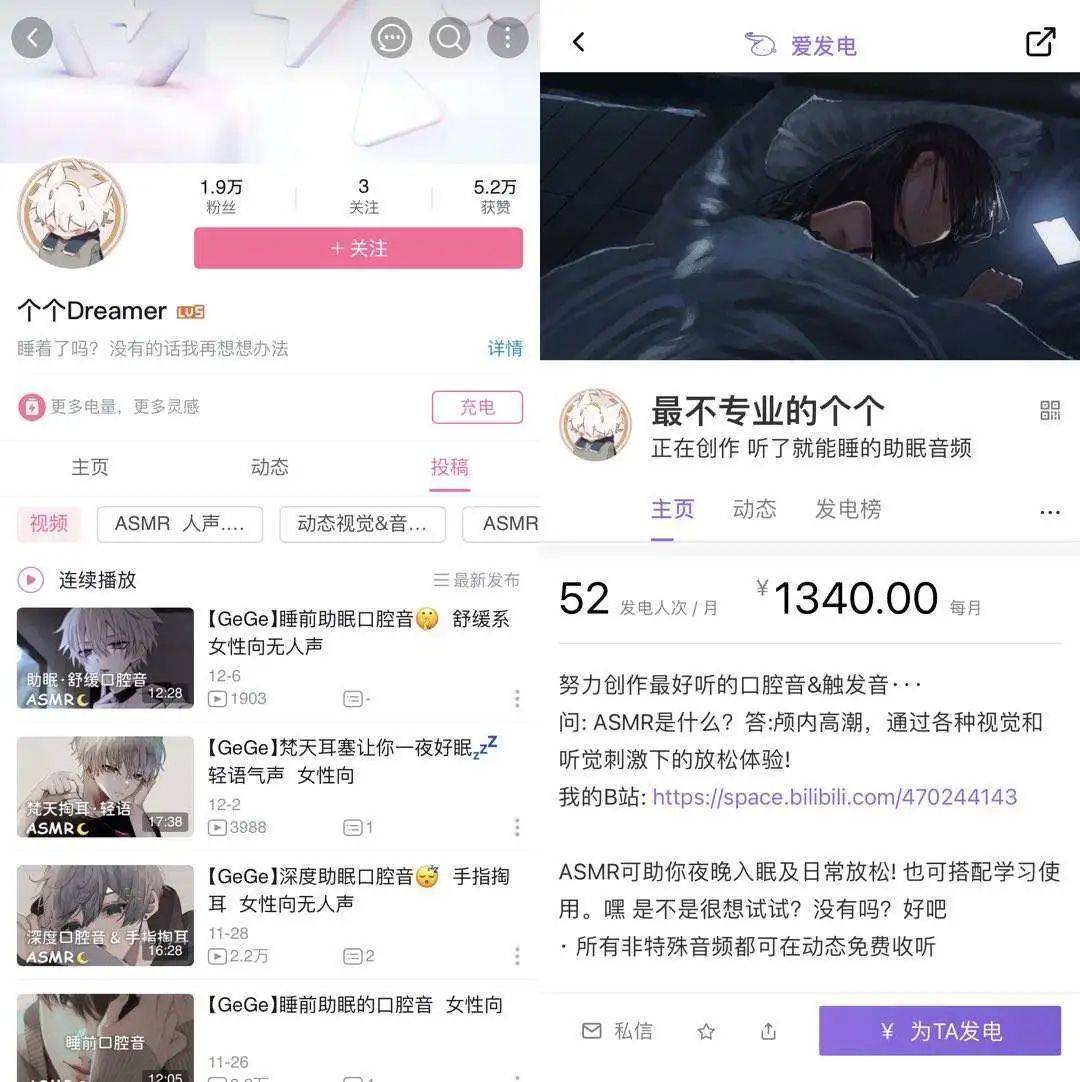Go back from 个个Dreamer's profile
The height and width of the screenshot is (1082, 1080).
click(x=33, y=39)
